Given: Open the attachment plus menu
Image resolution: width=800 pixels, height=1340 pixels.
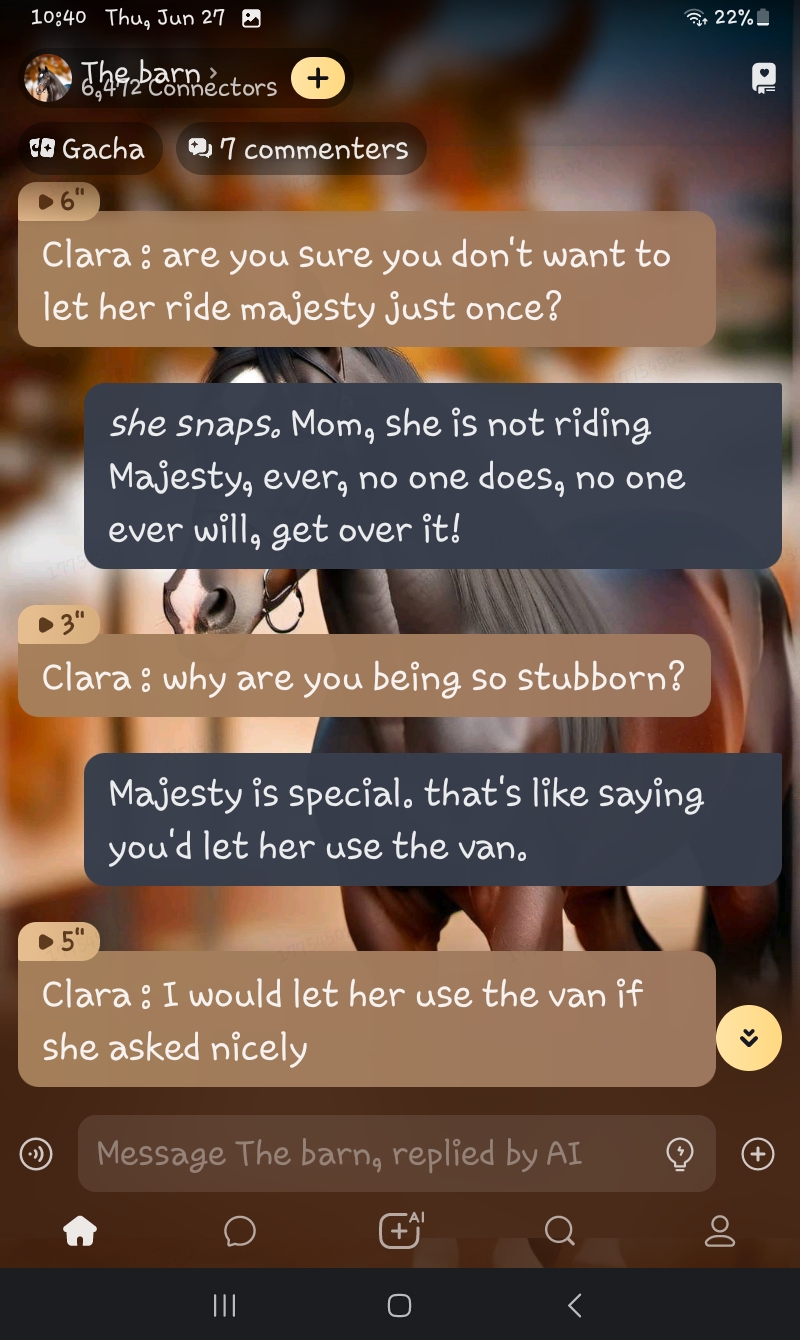Looking at the screenshot, I should 757,1154.
